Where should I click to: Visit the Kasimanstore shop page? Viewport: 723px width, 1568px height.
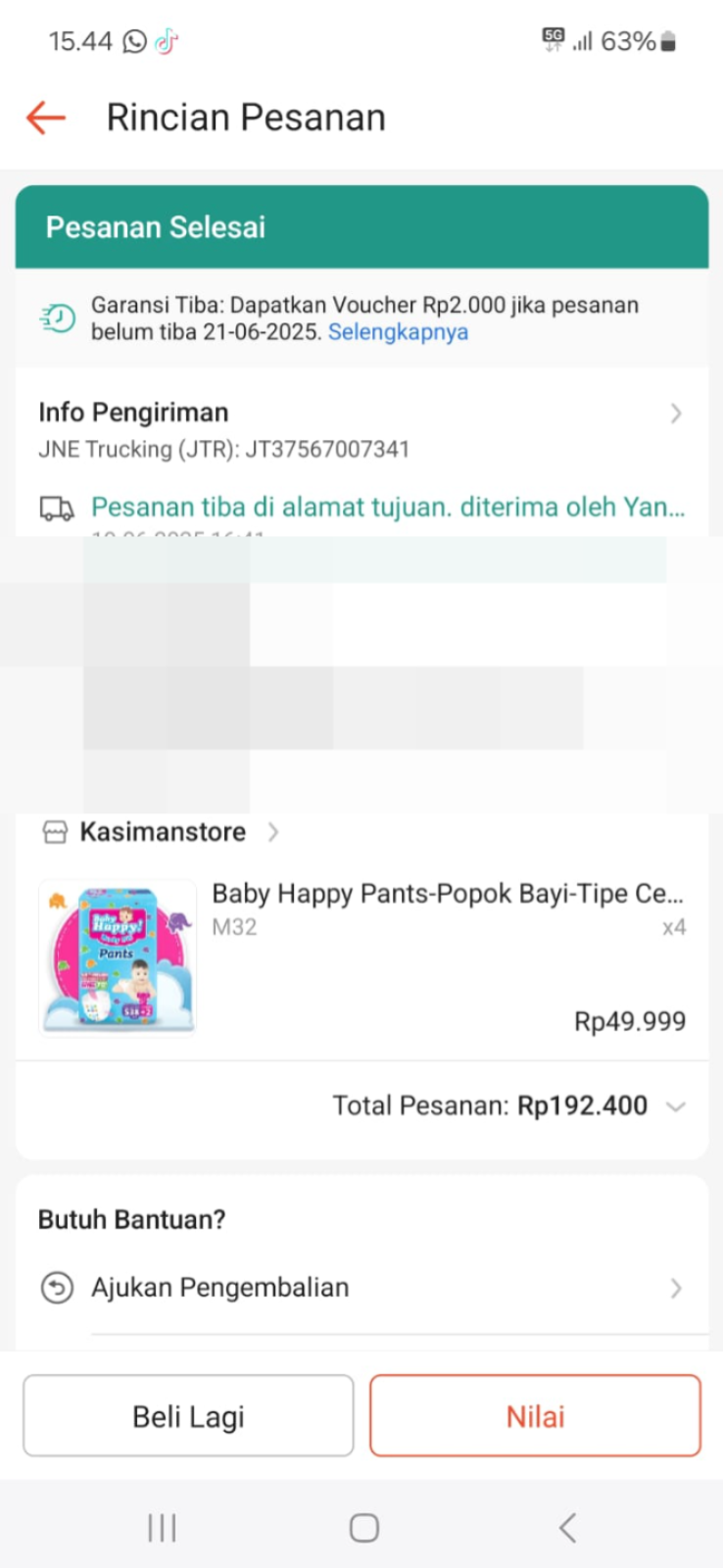click(x=163, y=832)
